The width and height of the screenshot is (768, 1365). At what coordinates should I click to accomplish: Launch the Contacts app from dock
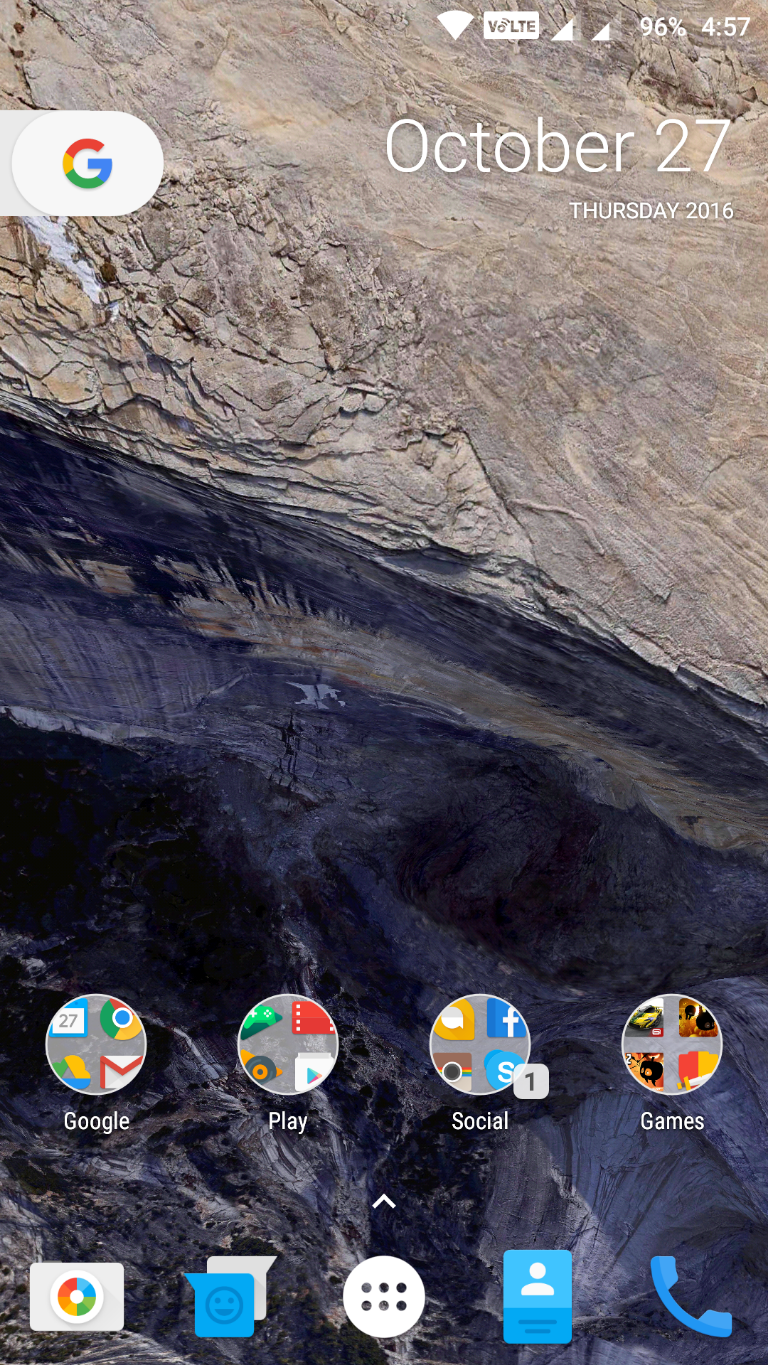click(538, 1297)
